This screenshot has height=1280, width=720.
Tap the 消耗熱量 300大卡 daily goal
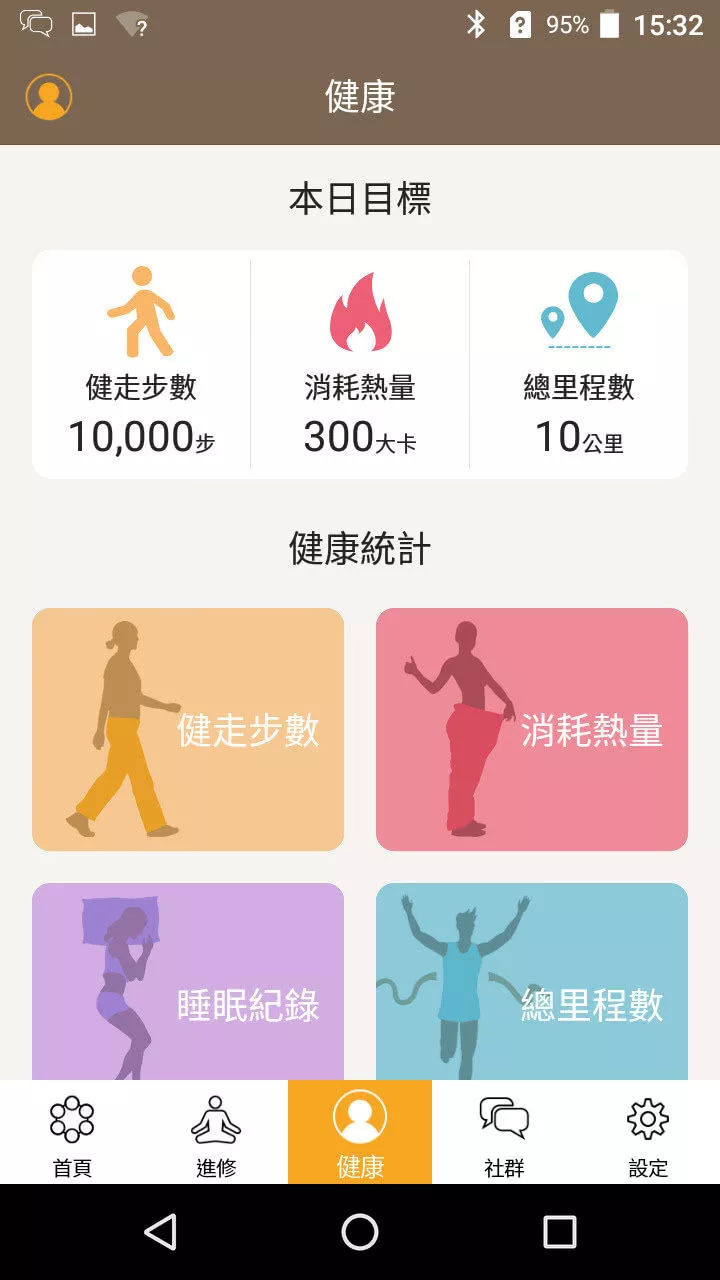click(x=360, y=365)
